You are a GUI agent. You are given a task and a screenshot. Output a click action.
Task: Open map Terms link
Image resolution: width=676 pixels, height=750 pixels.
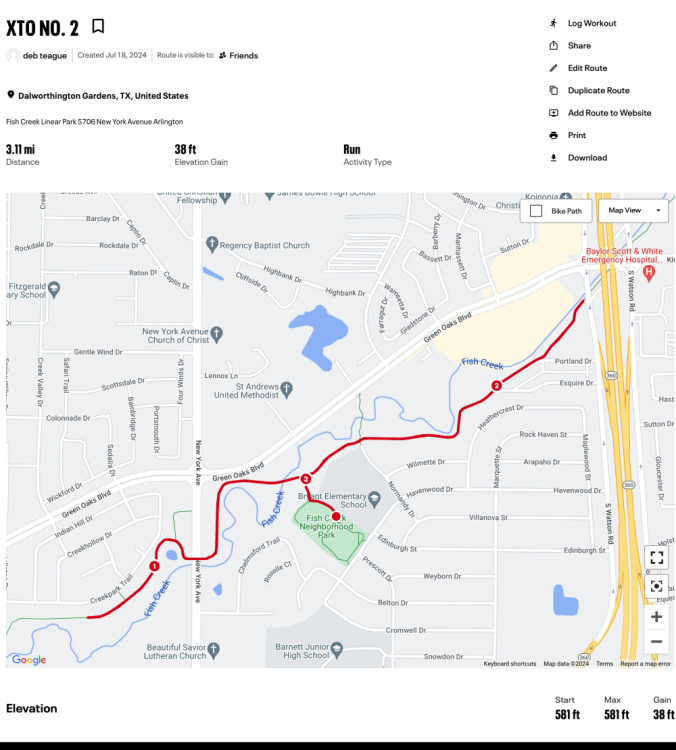tap(605, 664)
